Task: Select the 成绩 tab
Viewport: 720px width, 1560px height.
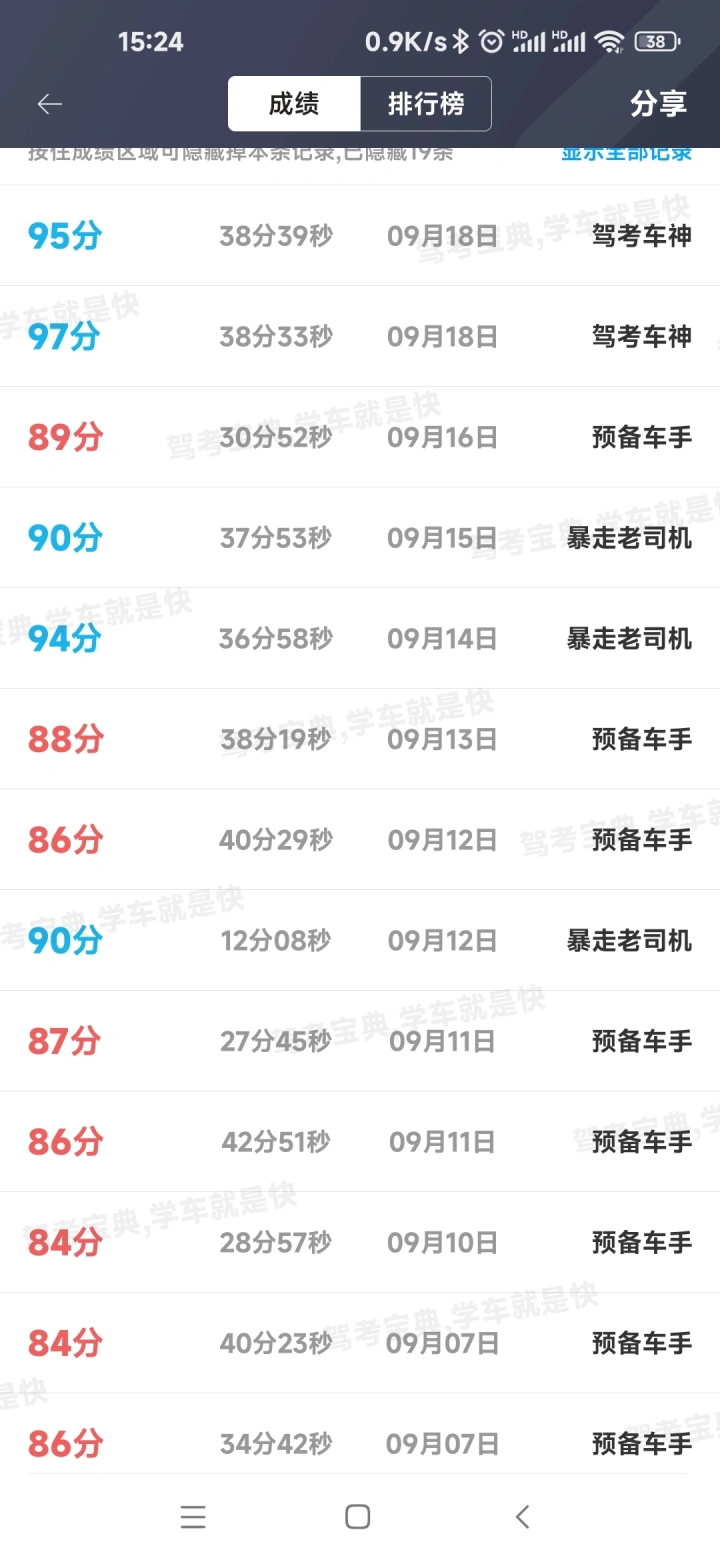Action: pyautogui.click(x=294, y=104)
